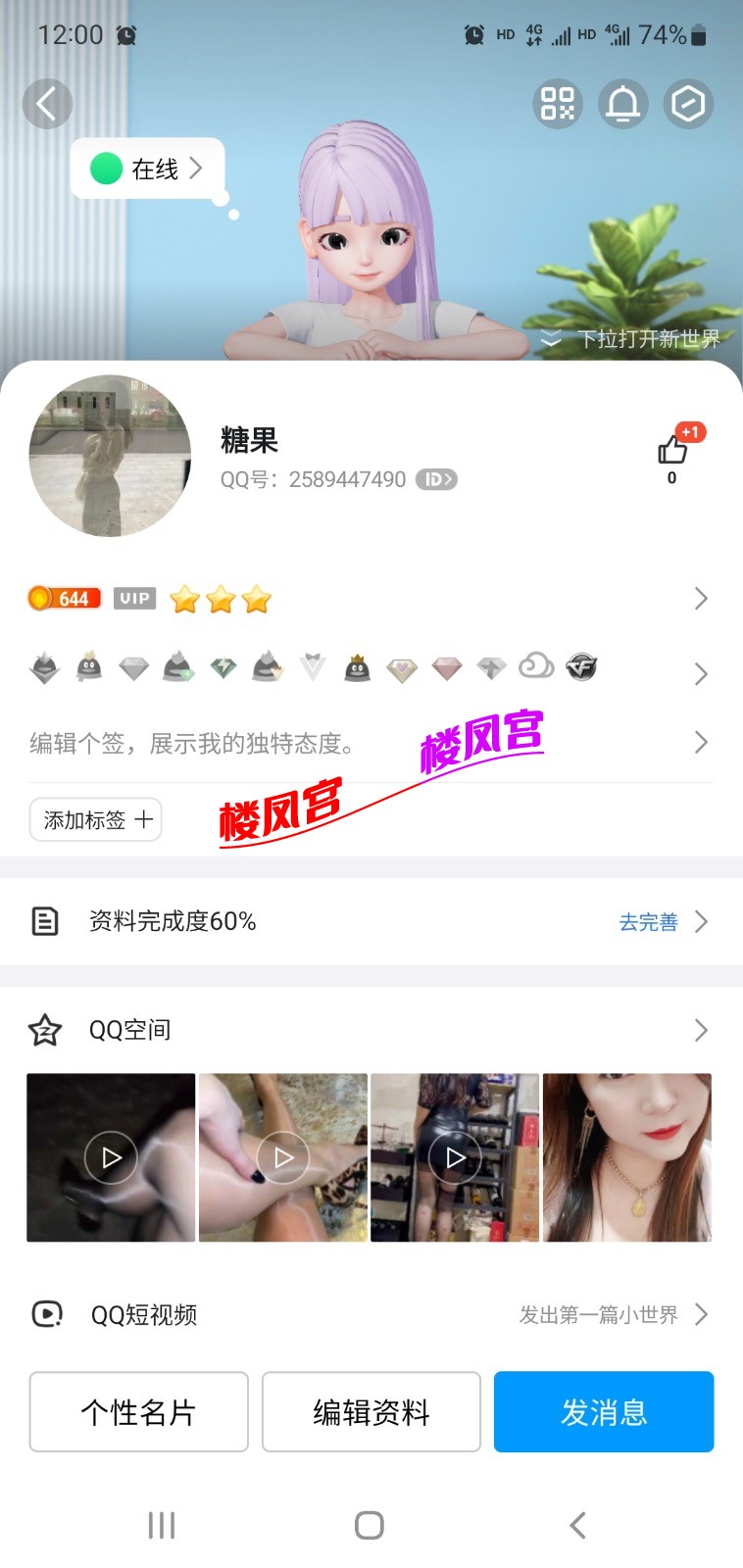Open 资料完成度60% section
Viewport: 743px width, 1568px height.
click(x=172, y=921)
